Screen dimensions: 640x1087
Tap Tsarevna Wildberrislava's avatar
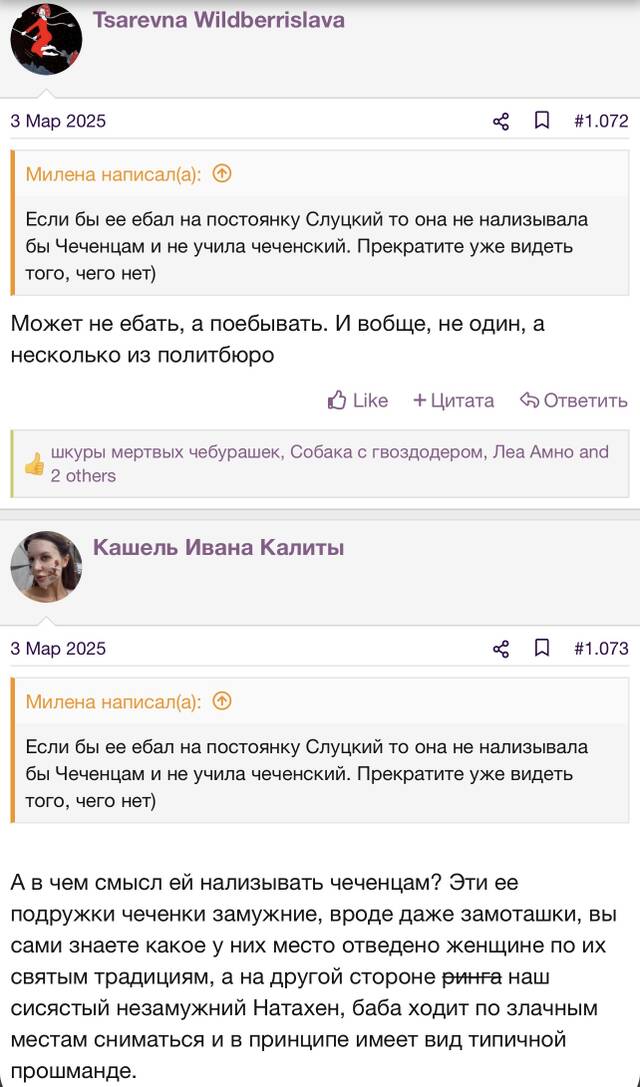(46, 39)
